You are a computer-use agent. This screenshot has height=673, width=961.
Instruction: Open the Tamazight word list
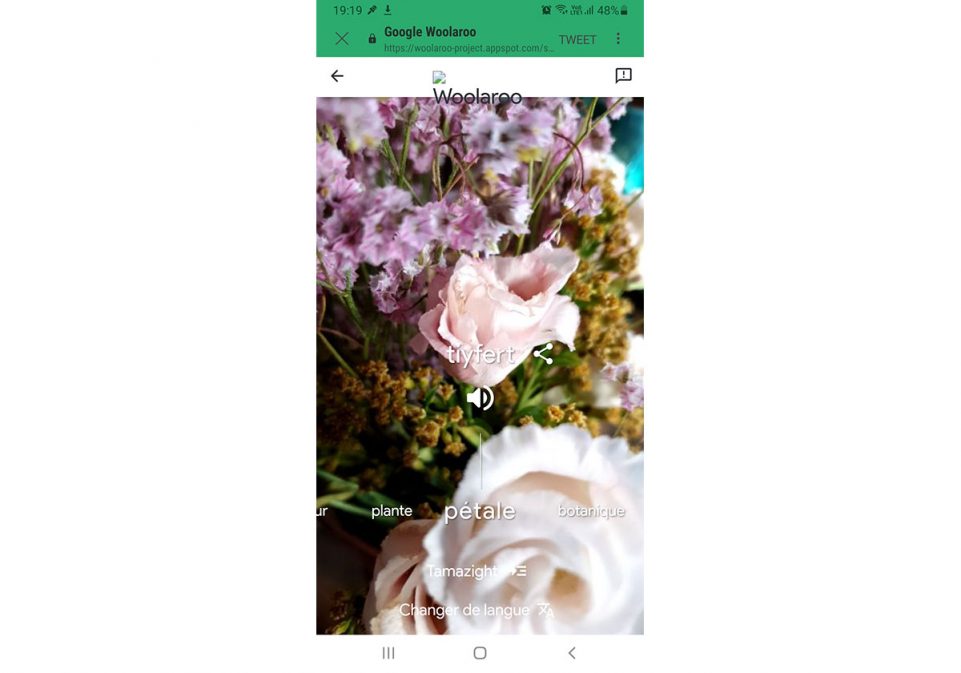pyautogui.click(x=477, y=571)
